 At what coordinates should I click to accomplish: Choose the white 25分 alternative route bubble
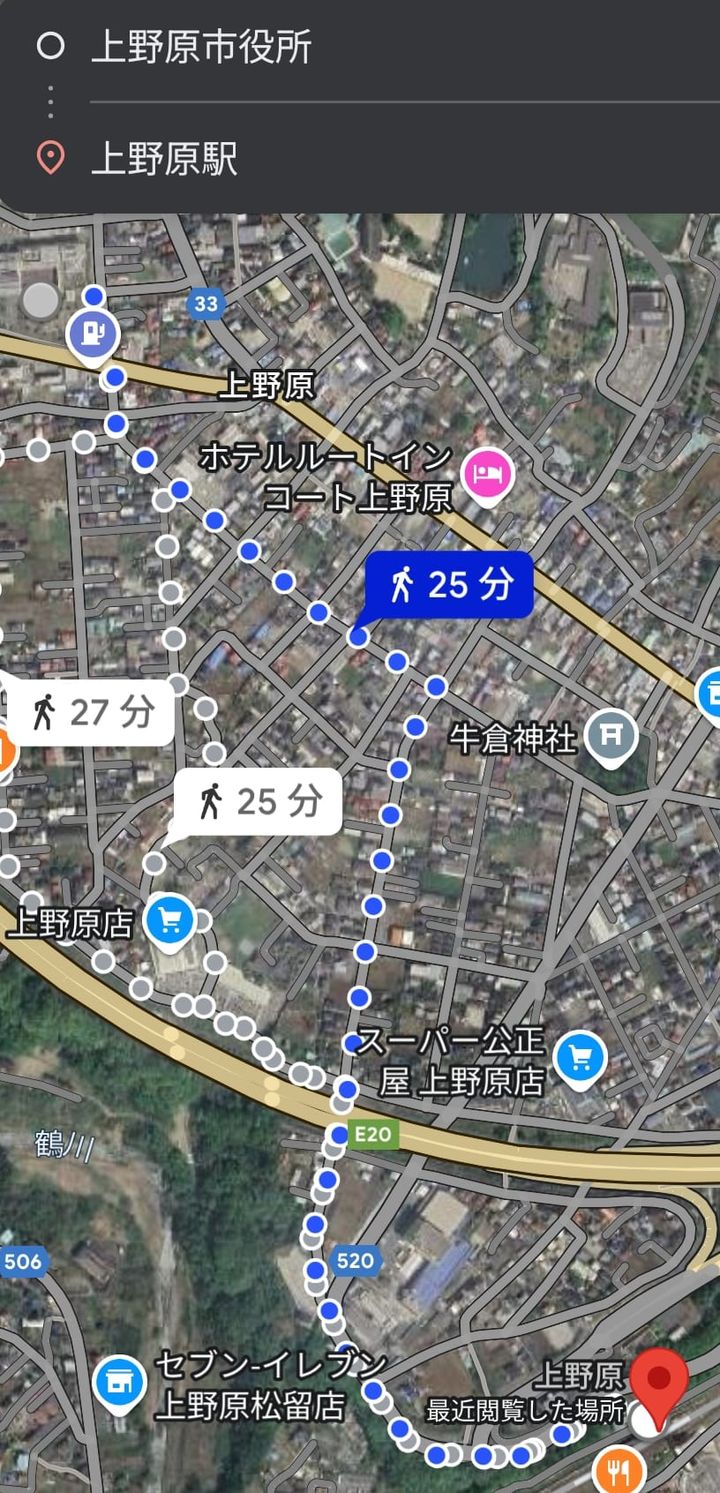(260, 800)
